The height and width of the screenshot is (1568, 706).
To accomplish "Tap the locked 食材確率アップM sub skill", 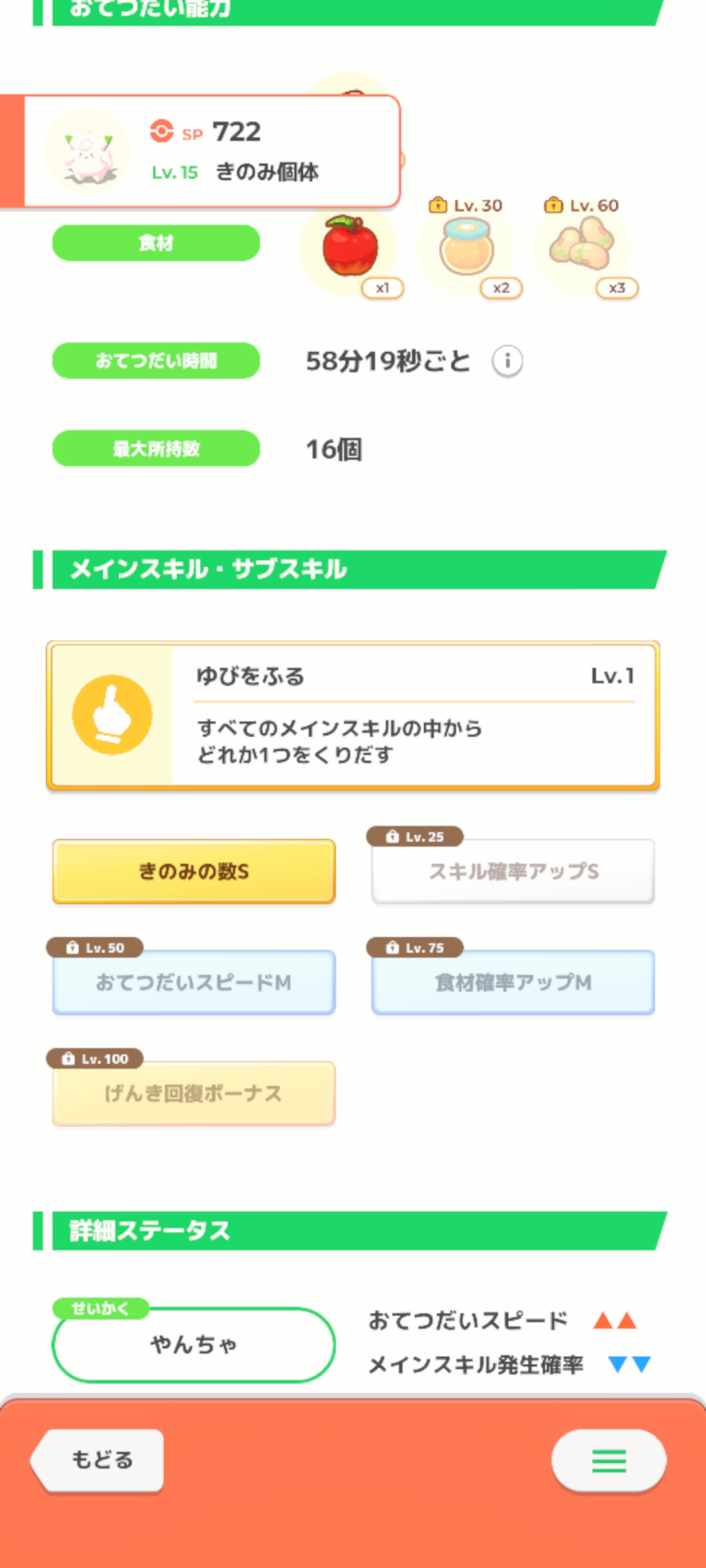I will click(x=513, y=982).
